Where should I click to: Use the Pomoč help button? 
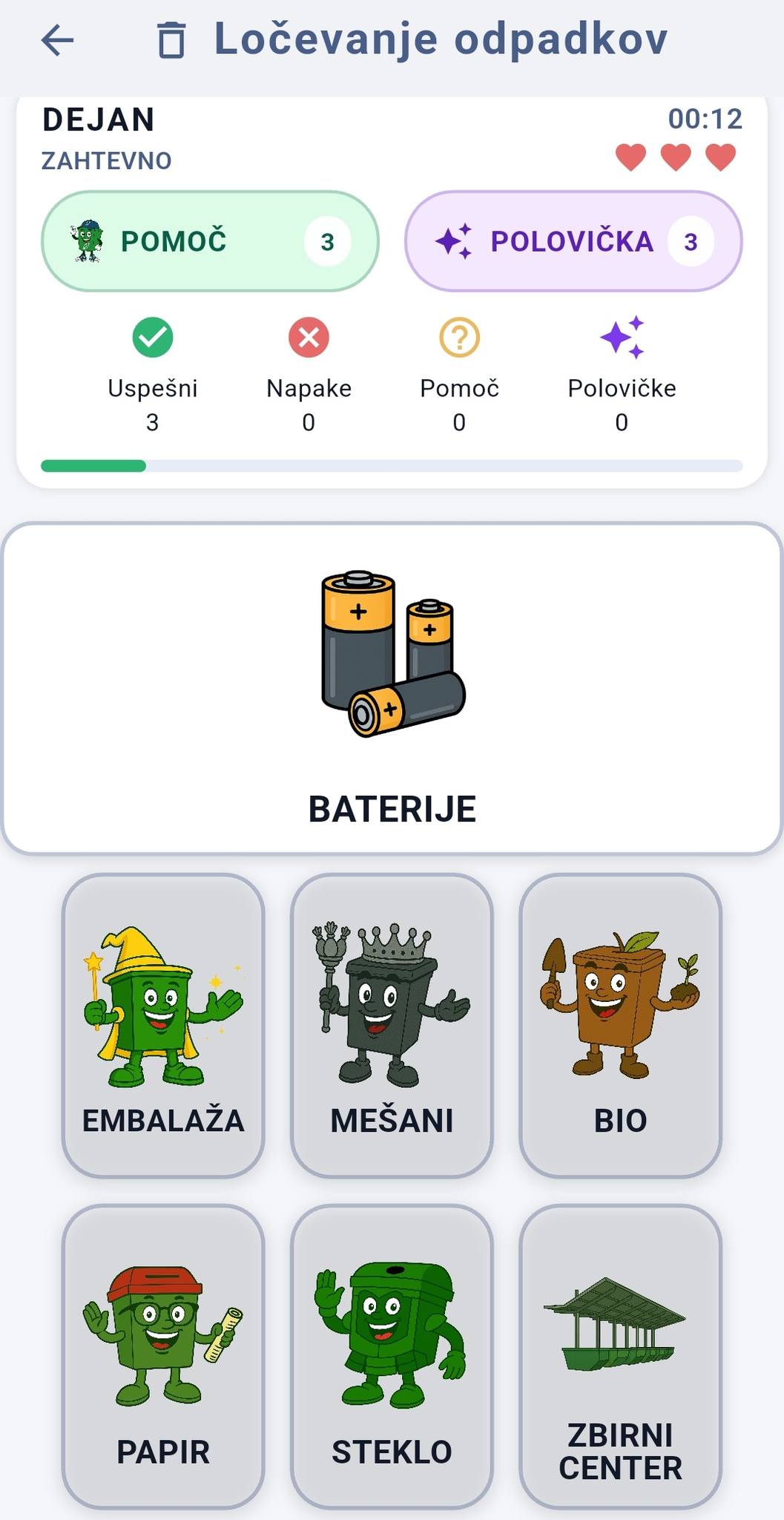210,241
